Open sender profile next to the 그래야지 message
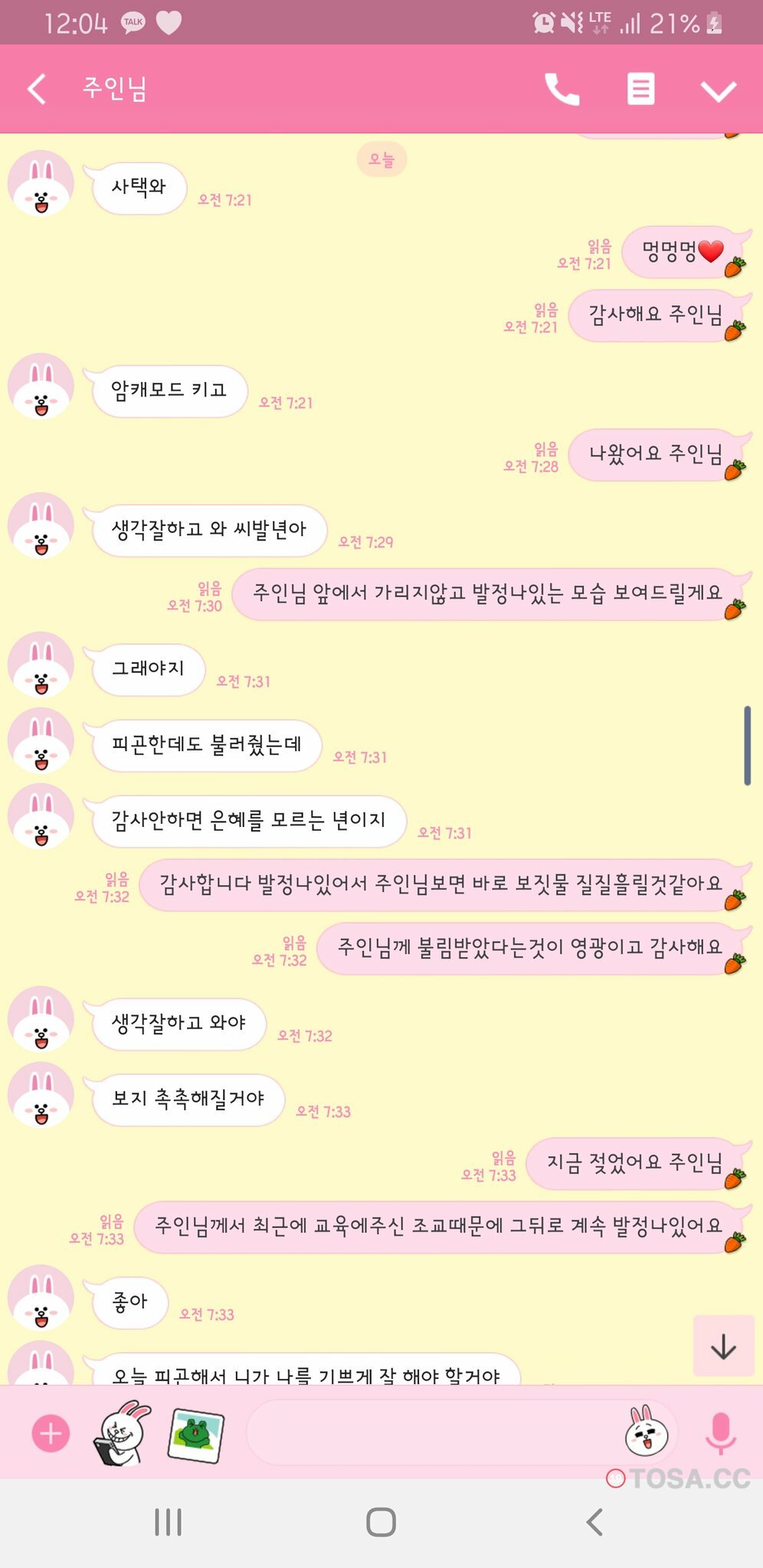 [x=41, y=664]
